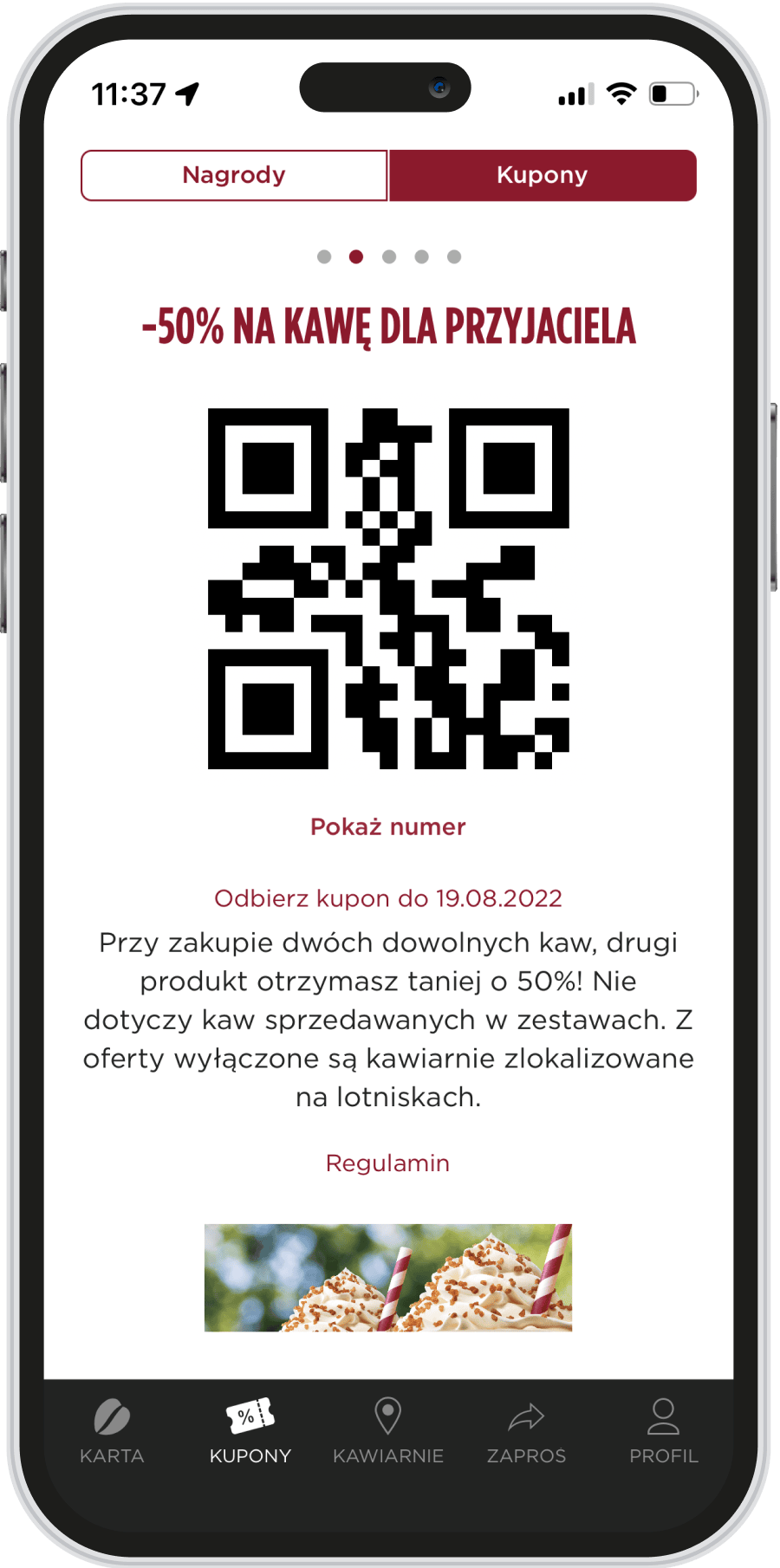Viewport: 780px width, 1568px height.
Task: Jump to the last coupon page dot
Action: click(454, 256)
